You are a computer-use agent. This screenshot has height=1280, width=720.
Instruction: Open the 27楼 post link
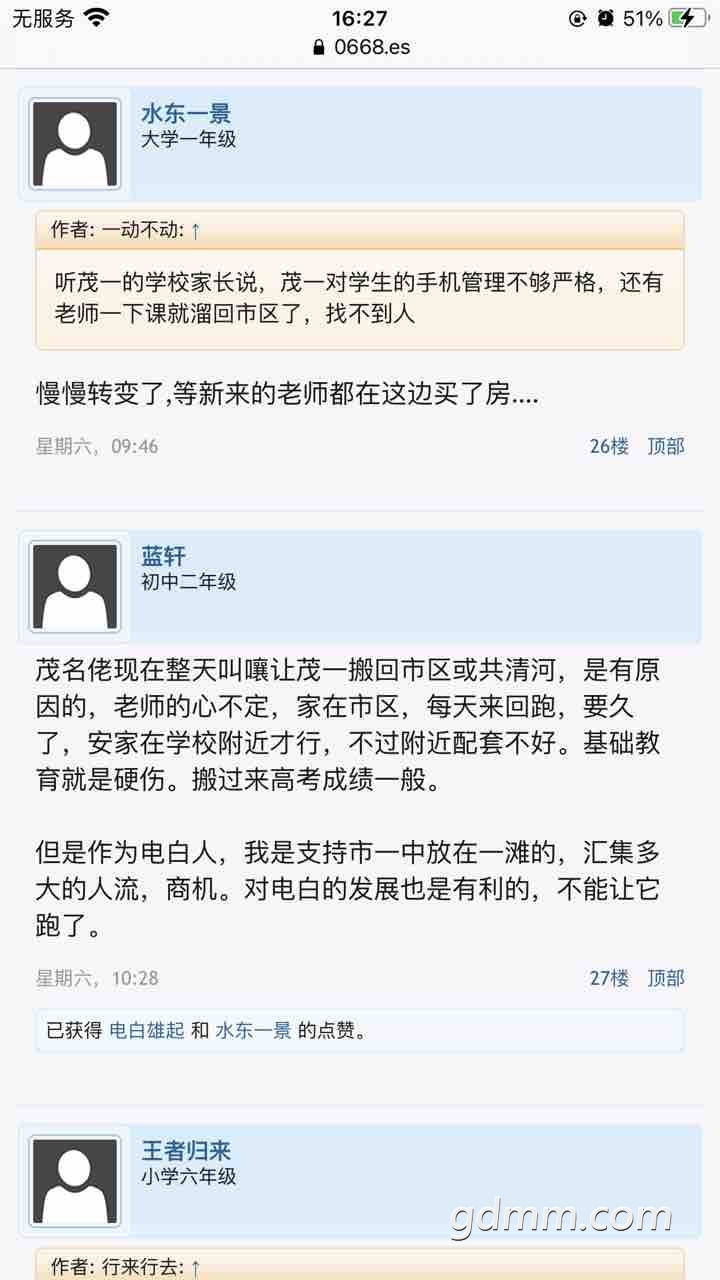[609, 977]
